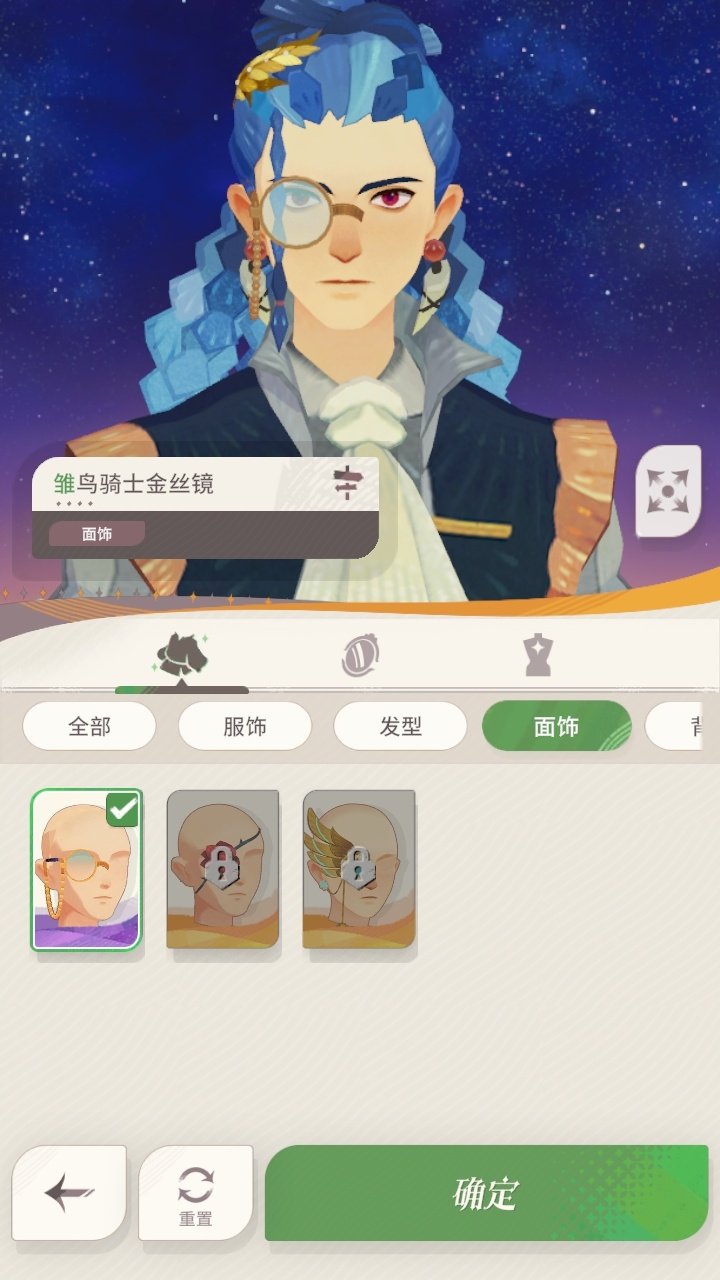Expand the character preview to fullscreen

pos(668,491)
